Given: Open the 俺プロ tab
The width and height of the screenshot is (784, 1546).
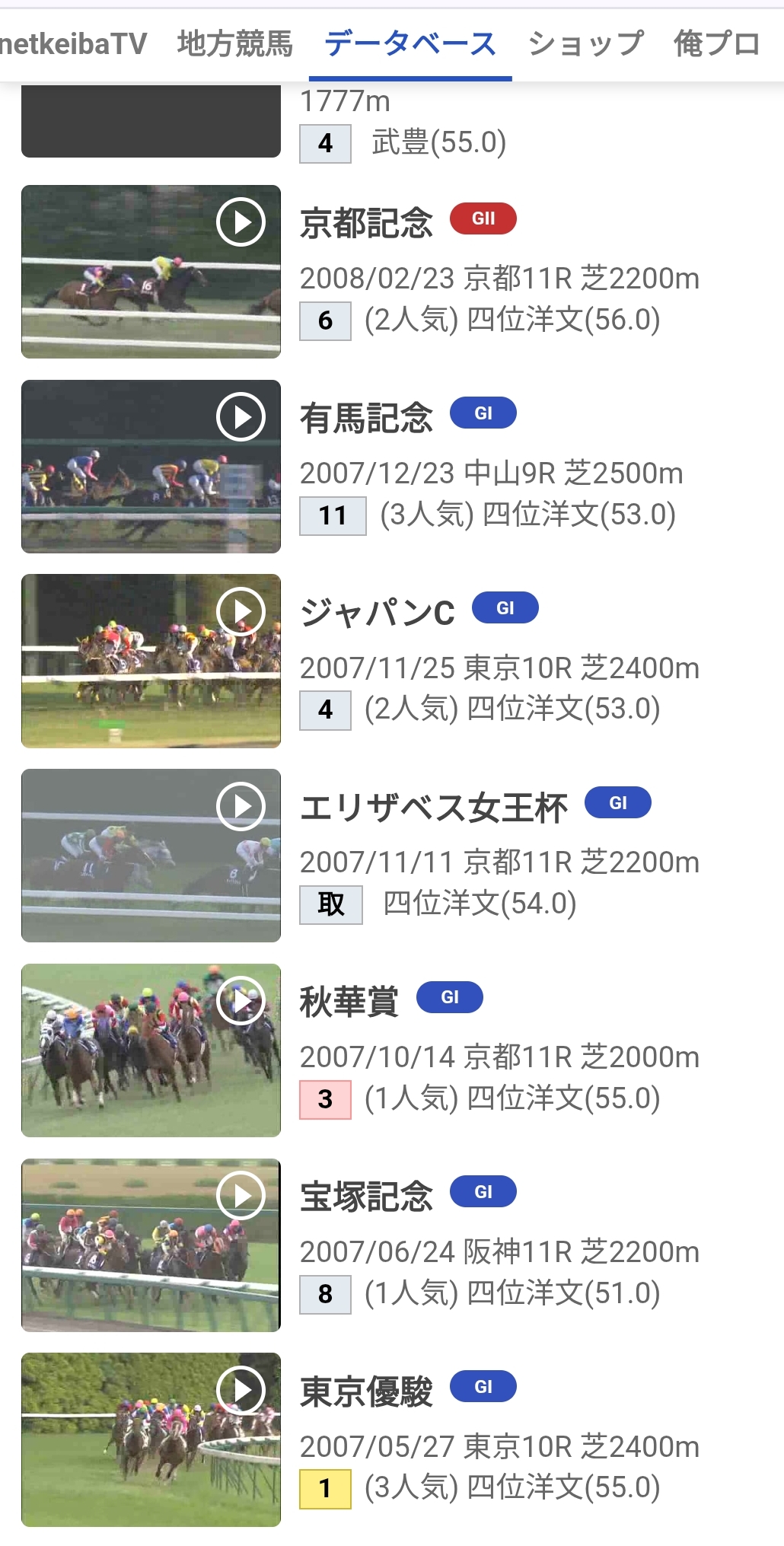Looking at the screenshot, I should pyautogui.click(x=717, y=44).
